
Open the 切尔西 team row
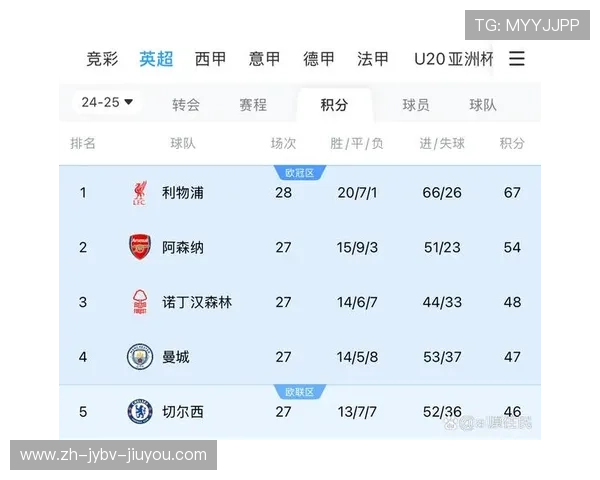pyautogui.click(x=183, y=411)
